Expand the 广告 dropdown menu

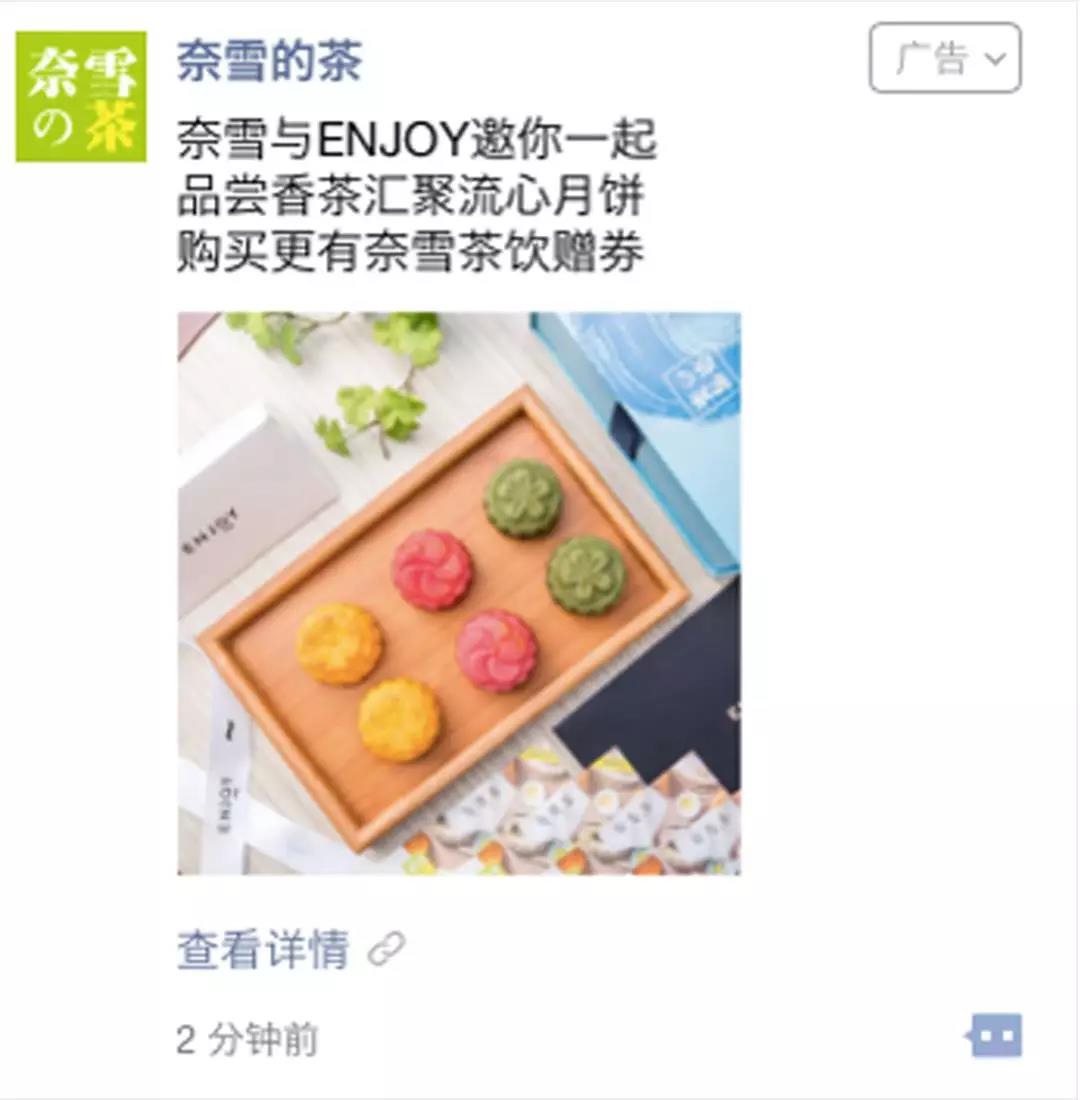click(x=945, y=59)
